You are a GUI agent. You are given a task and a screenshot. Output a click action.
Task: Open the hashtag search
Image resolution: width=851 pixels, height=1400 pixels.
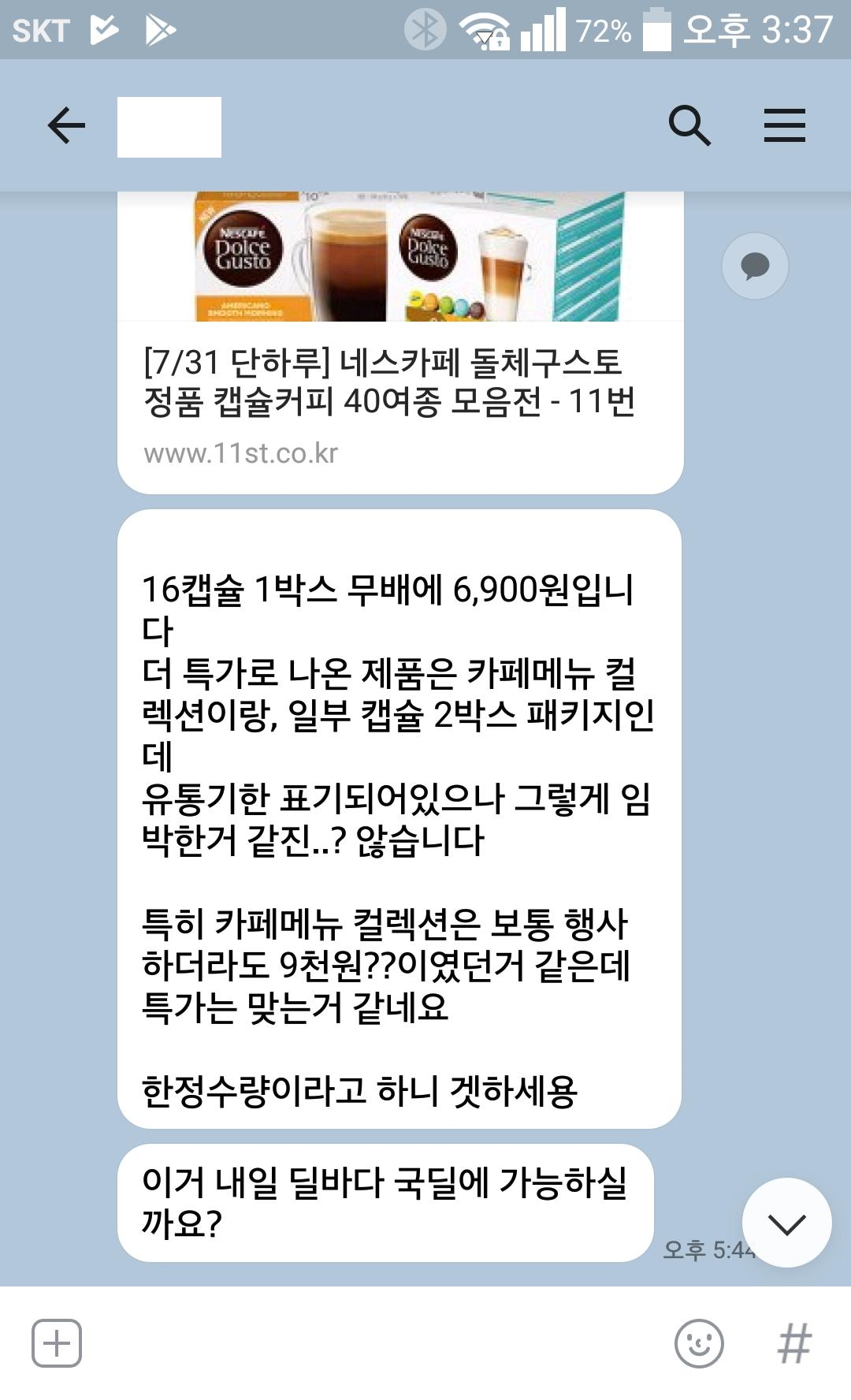pyautogui.click(x=794, y=1342)
